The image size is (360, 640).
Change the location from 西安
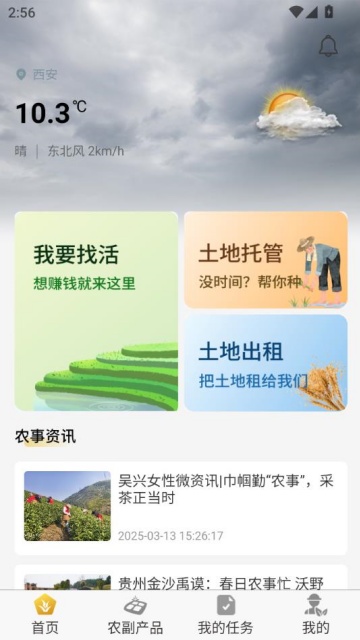click(36, 74)
